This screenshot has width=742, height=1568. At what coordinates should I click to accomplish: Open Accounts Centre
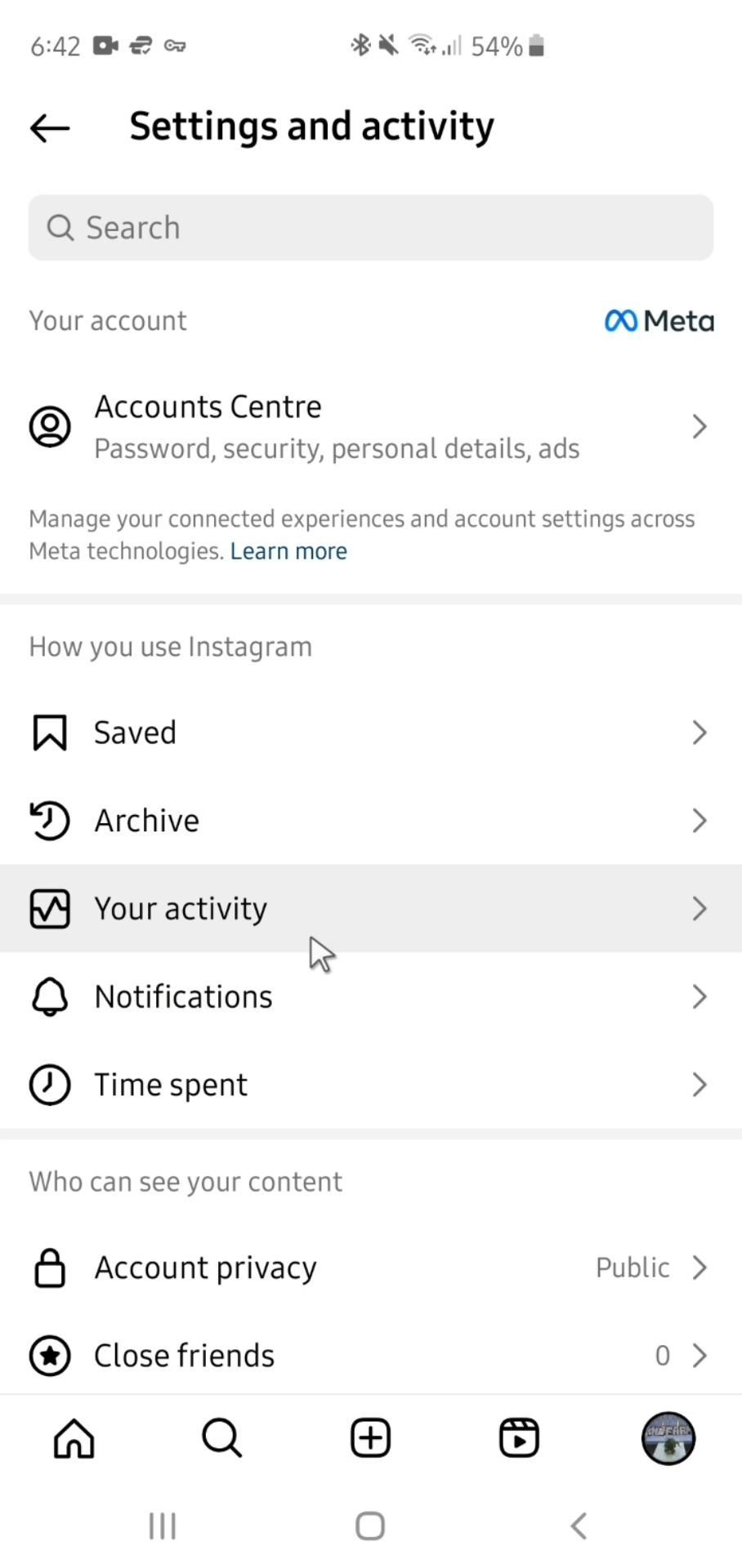[370, 426]
